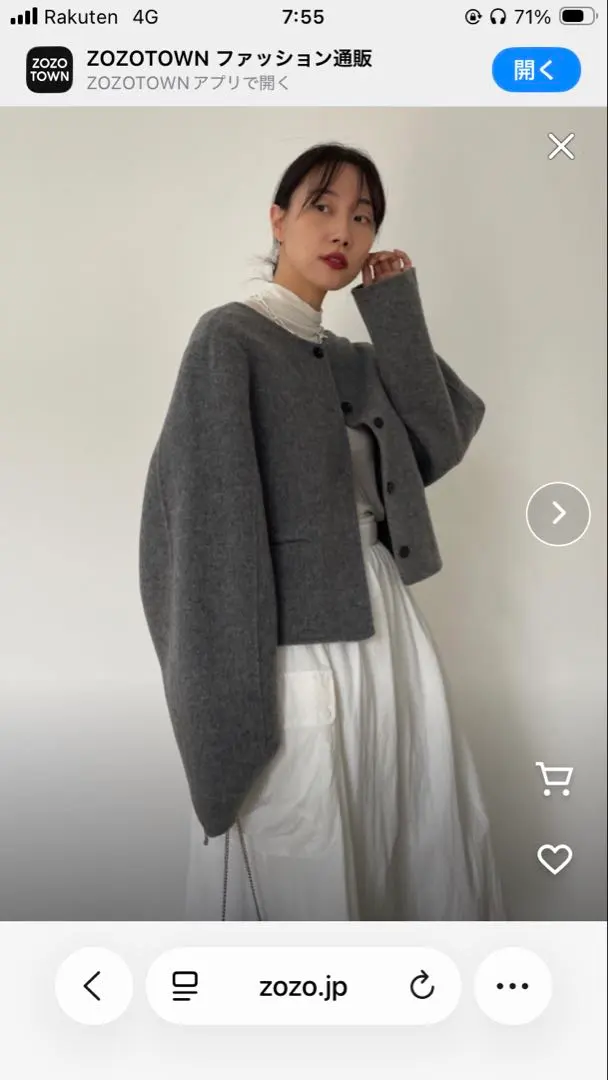
Task: Open the page options icon beside zozo.jp
Action: click(185, 987)
